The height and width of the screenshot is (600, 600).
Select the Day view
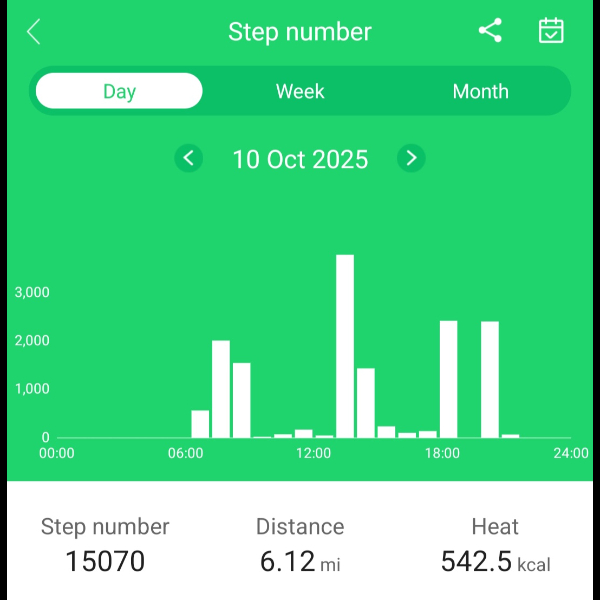pos(119,91)
